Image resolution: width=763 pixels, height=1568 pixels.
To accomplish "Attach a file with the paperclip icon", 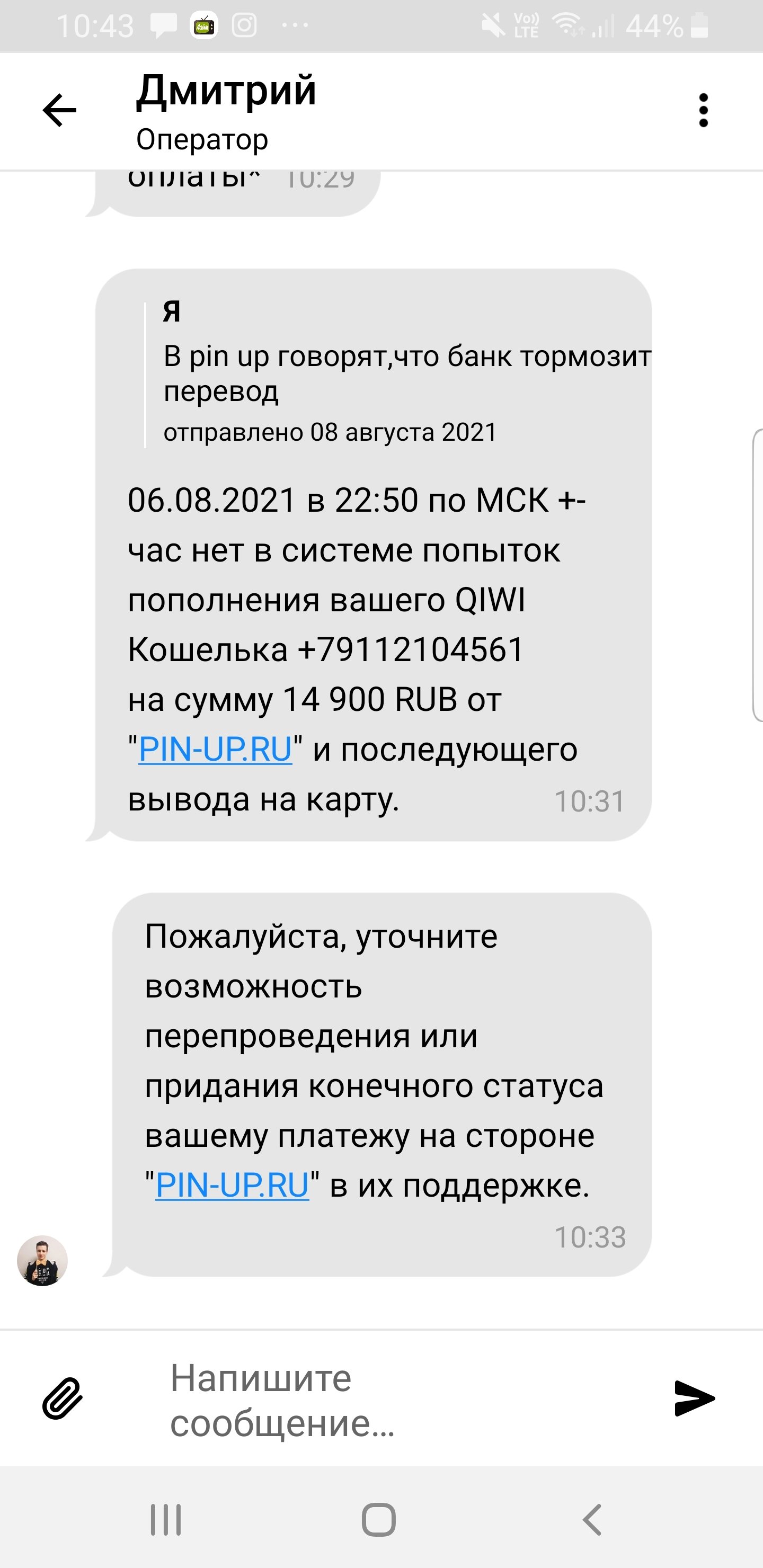I will 62,1399.
